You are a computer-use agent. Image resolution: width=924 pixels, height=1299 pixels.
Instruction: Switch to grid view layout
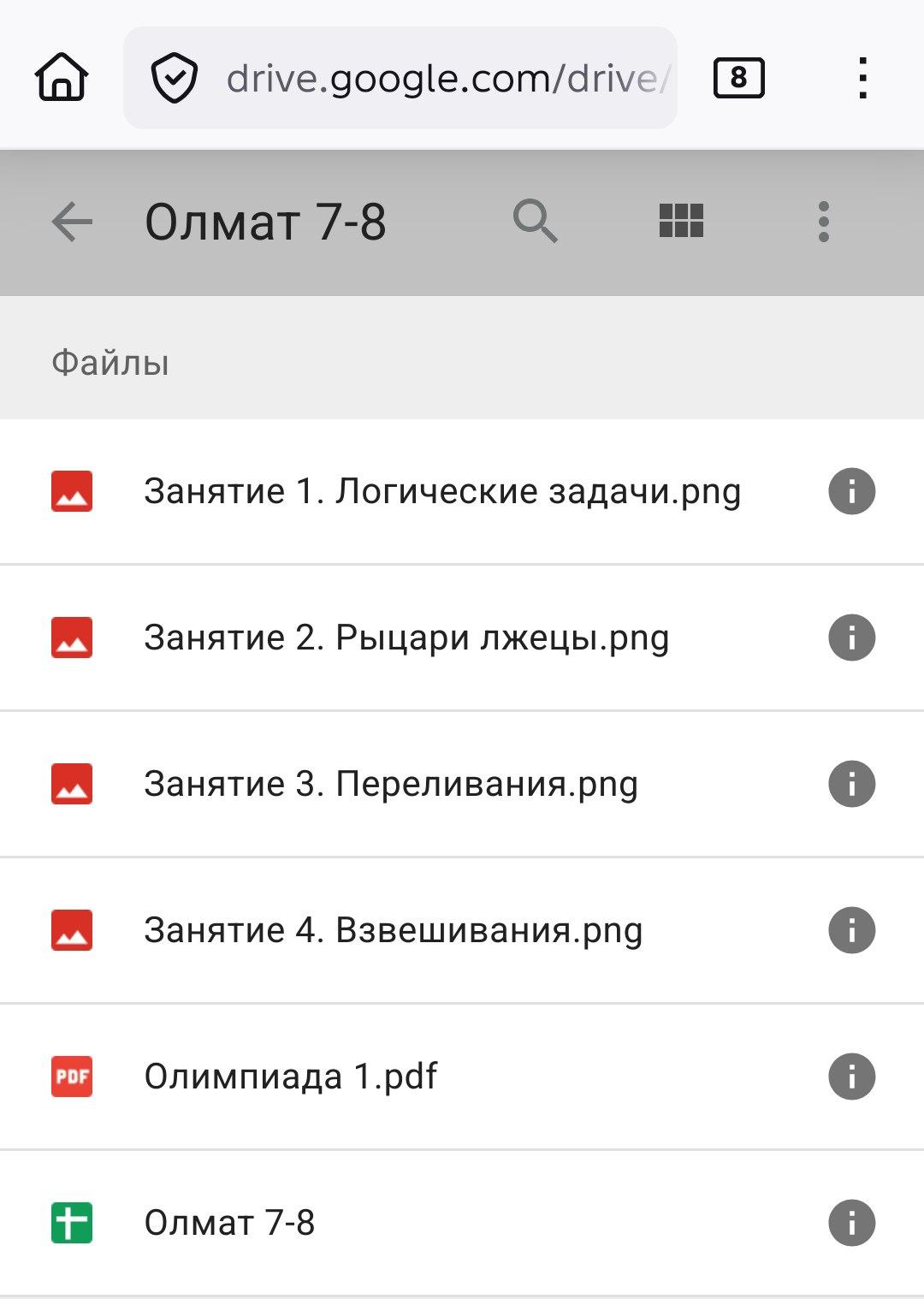(680, 222)
